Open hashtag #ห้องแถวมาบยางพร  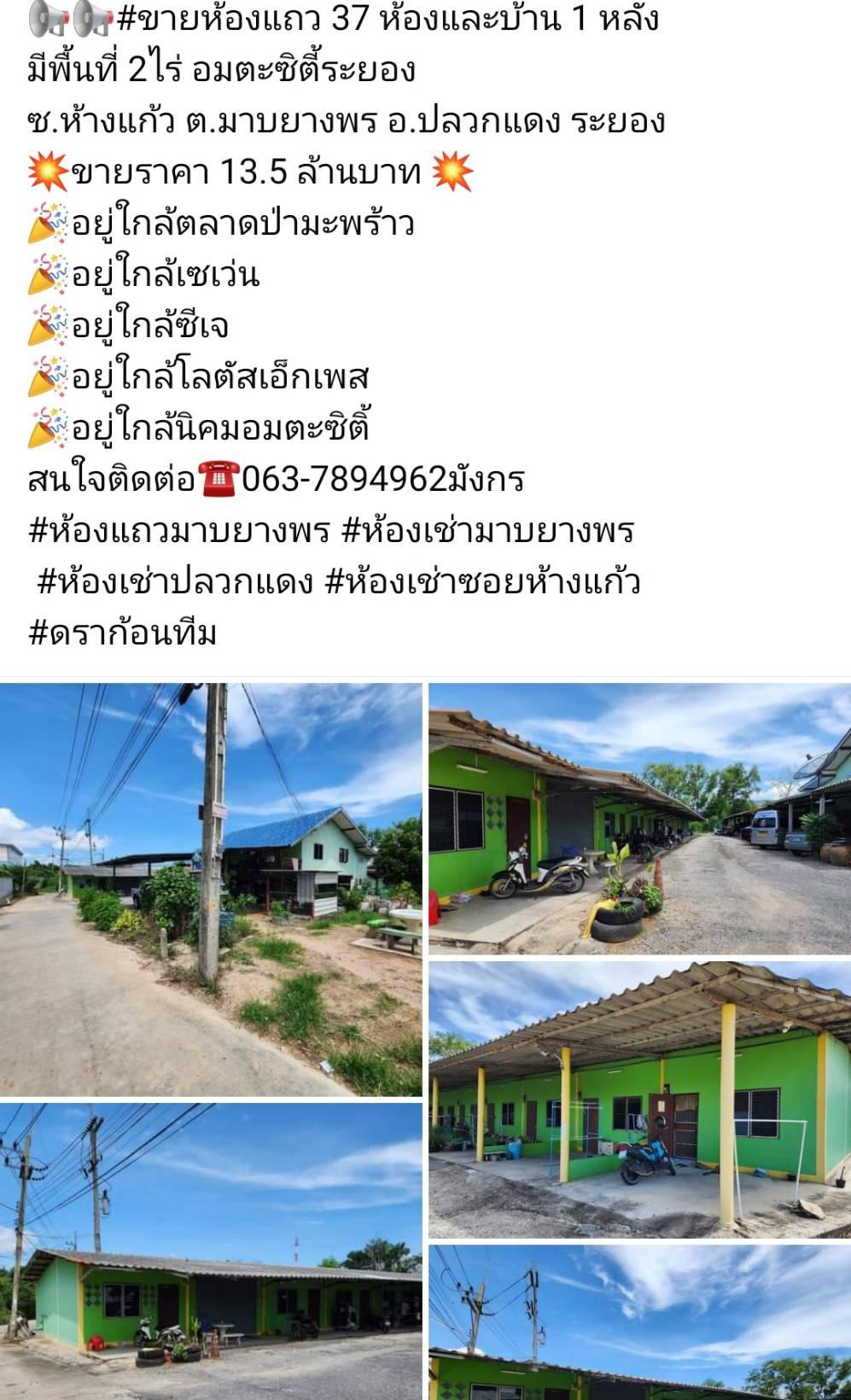pyautogui.click(x=179, y=531)
